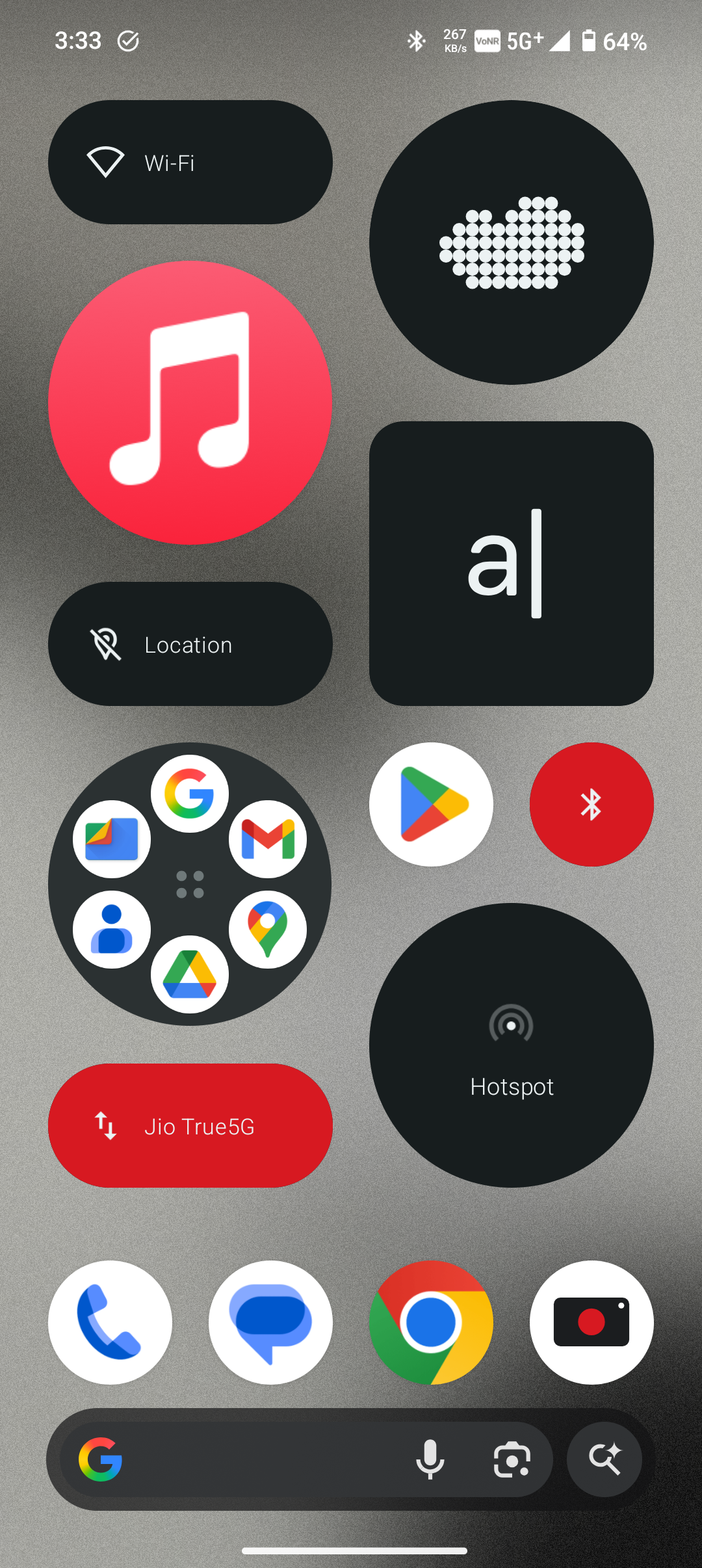
Task: Launch Google Maps from folder
Action: pyautogui.click(x=268, y=930)
